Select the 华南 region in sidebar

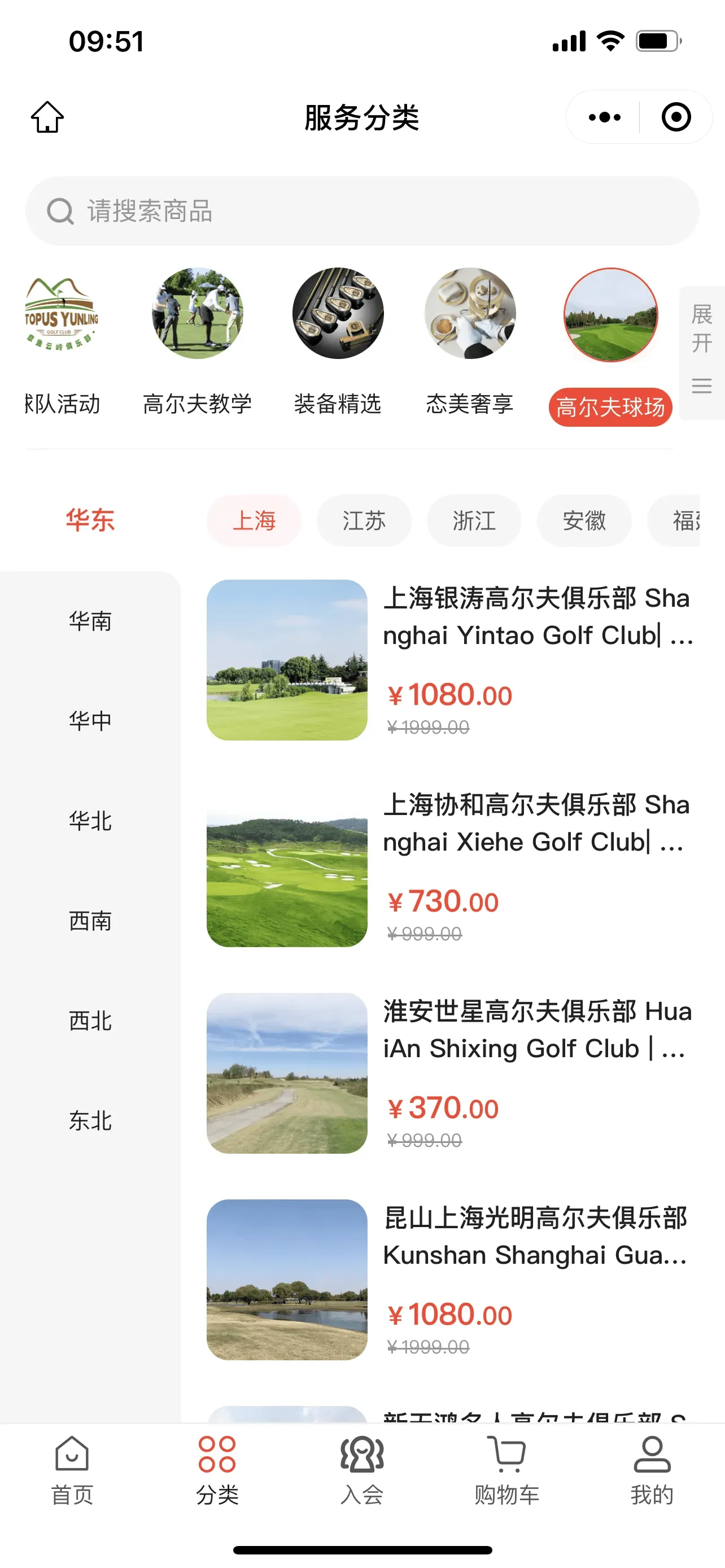click(x=91, y=621)
